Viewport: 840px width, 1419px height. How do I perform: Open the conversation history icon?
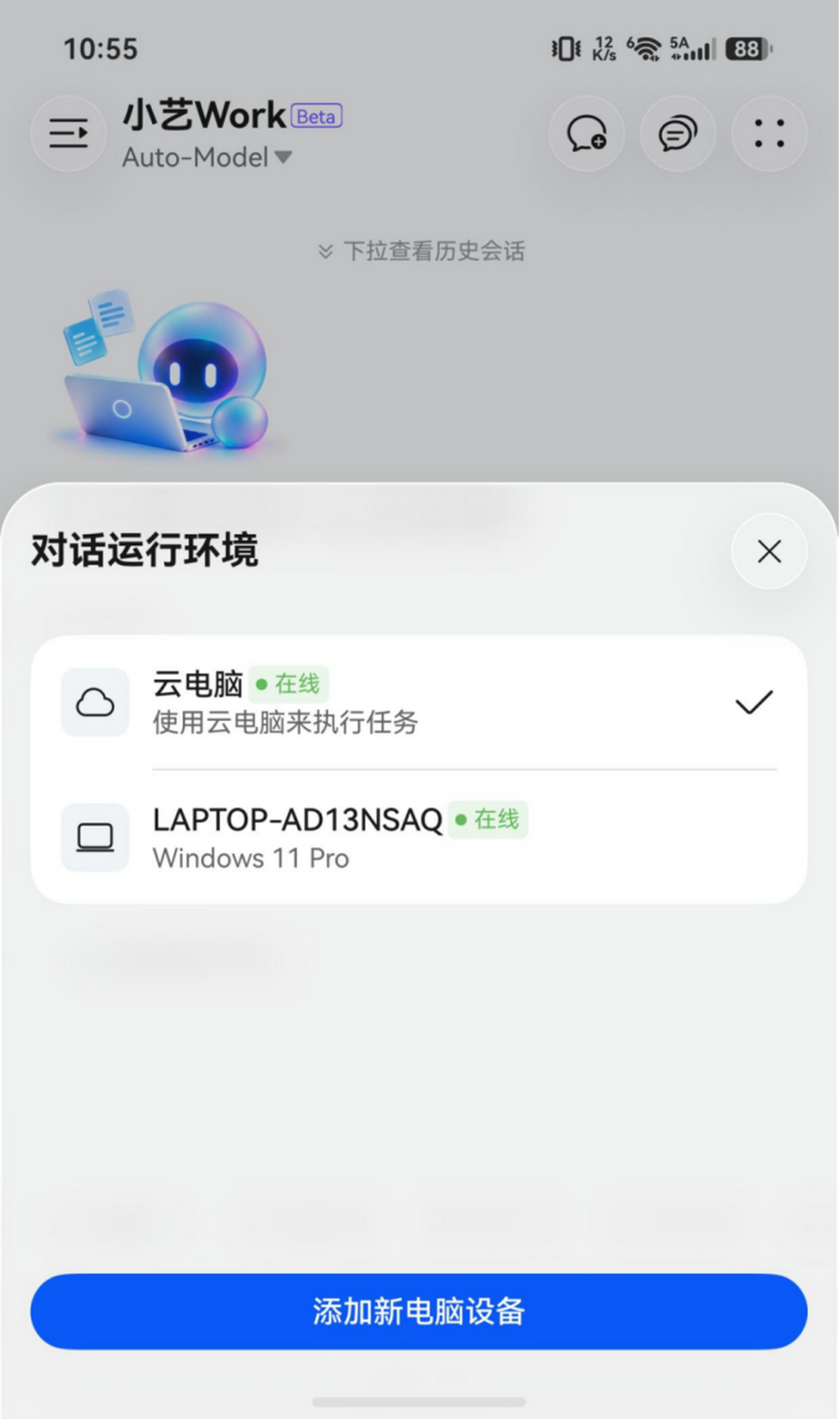[677, 133]
